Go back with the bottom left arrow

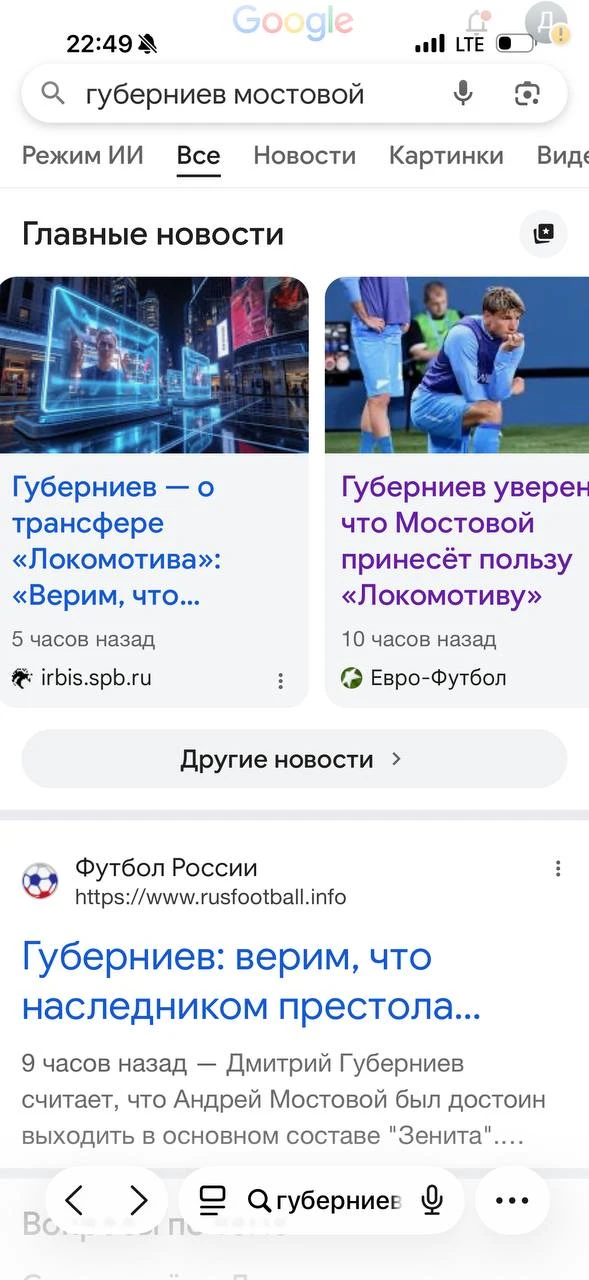click(x=74, y=1200)
